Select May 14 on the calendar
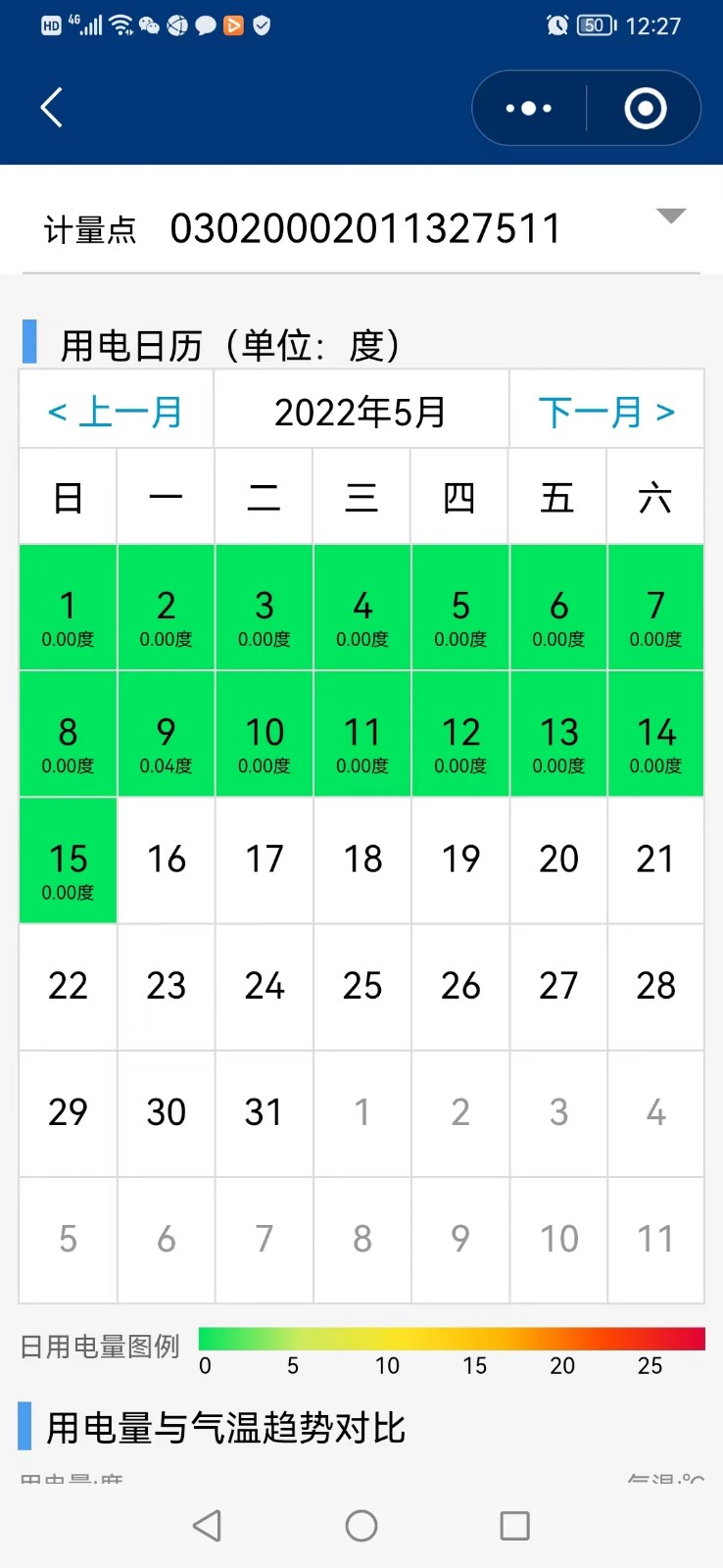The image size is (723, 1568). pyautogui.click(x=655, y=744)
